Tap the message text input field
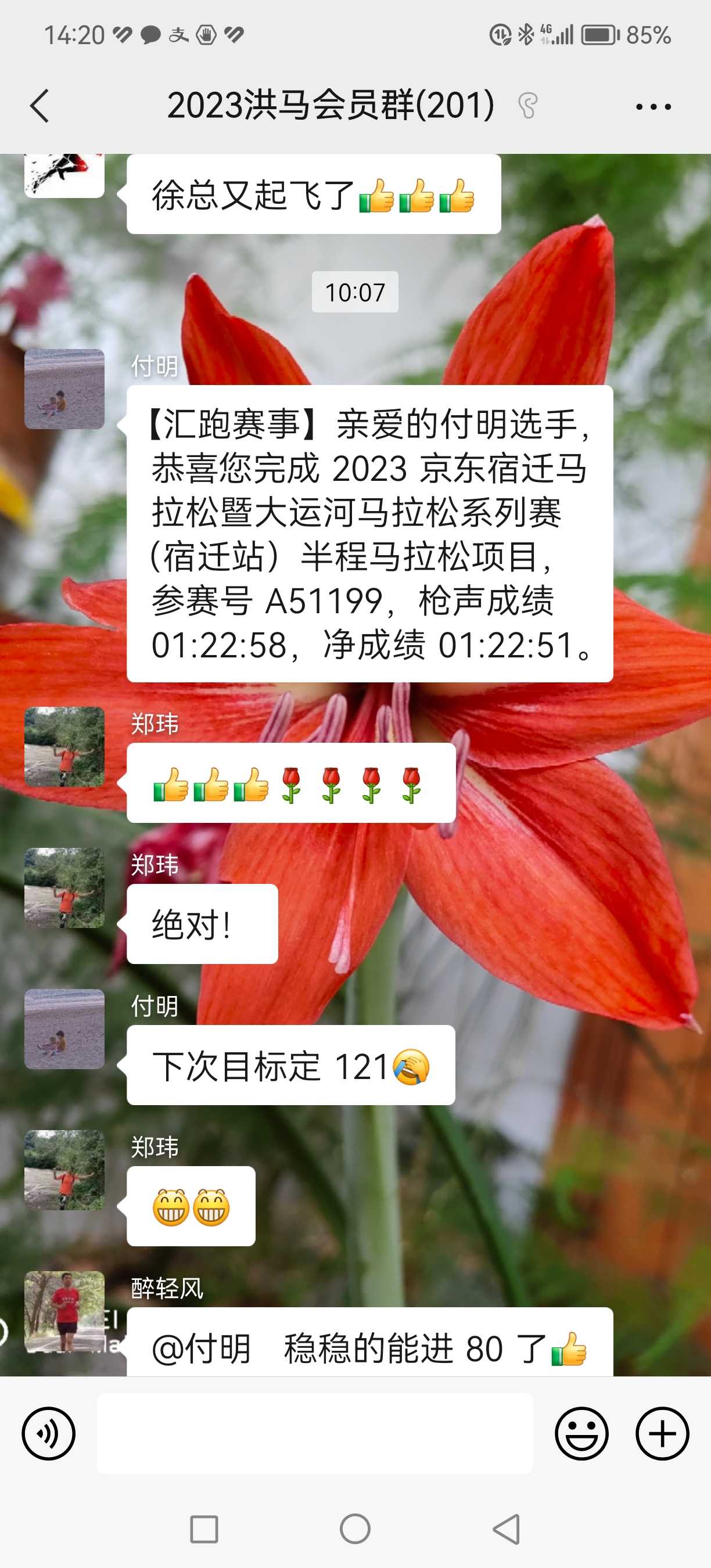 point(315,1433)
